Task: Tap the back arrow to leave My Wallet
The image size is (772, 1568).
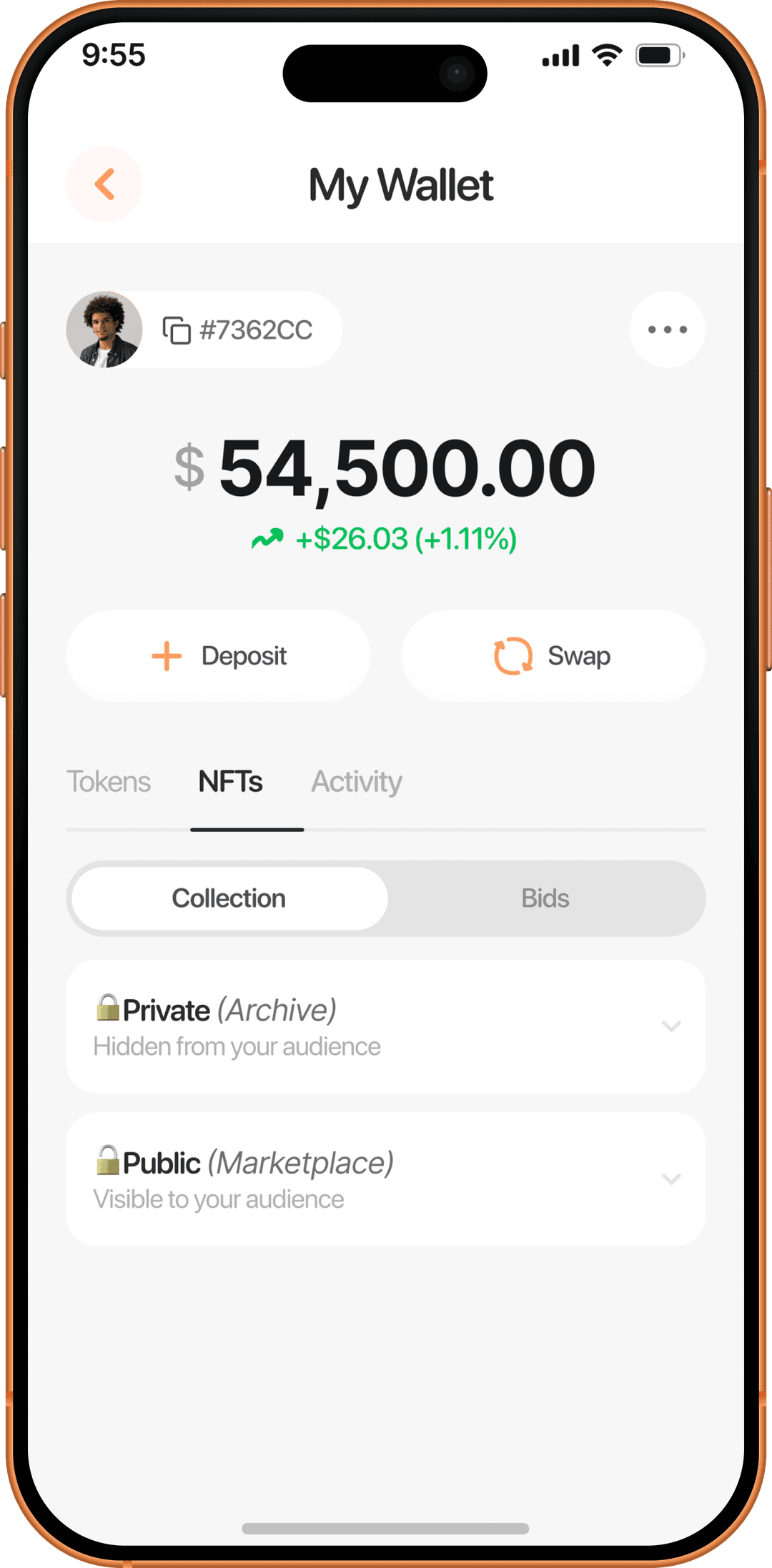Action: coord(104,184)
